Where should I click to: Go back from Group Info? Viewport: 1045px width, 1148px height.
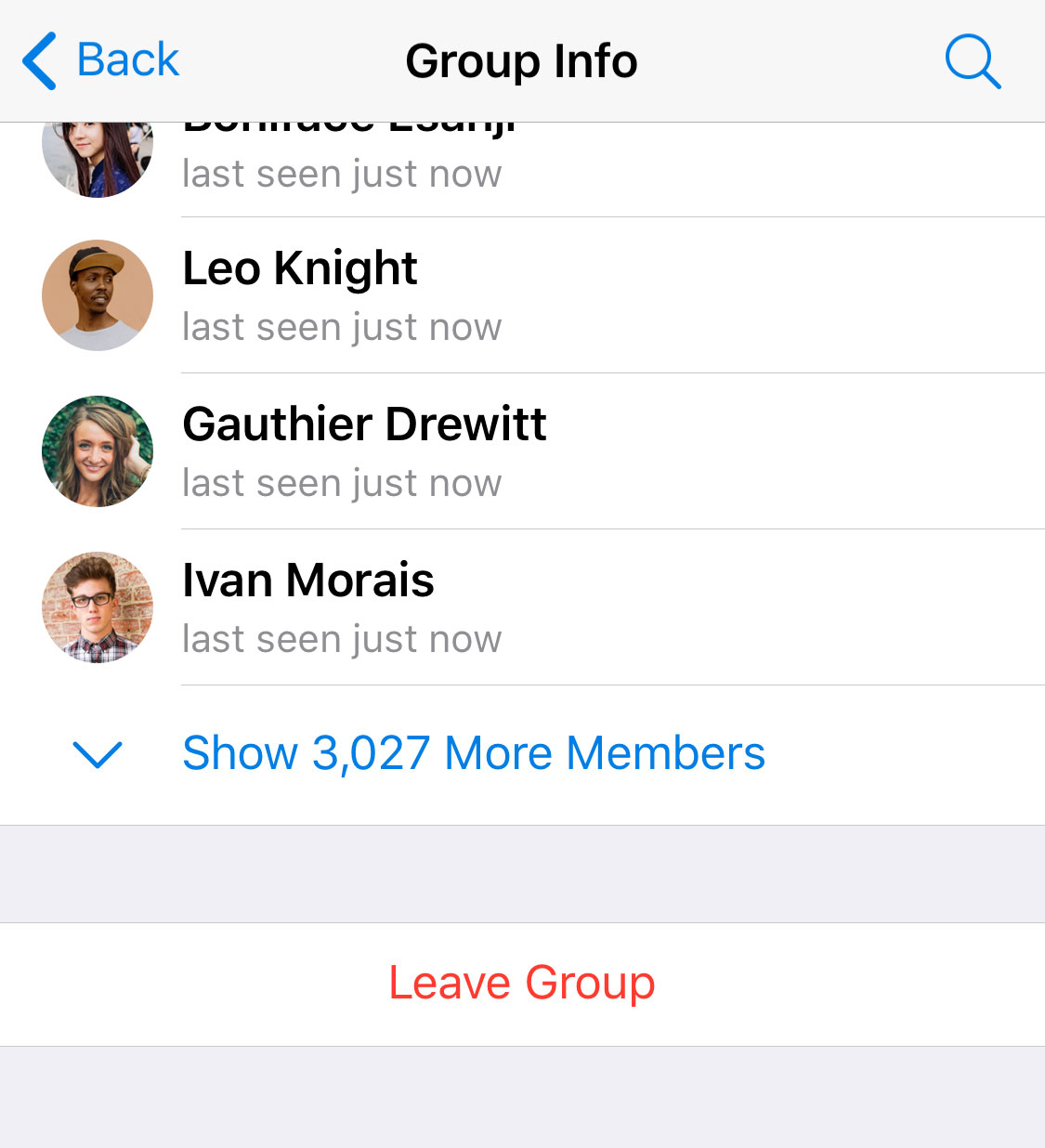tap(100, 61)
